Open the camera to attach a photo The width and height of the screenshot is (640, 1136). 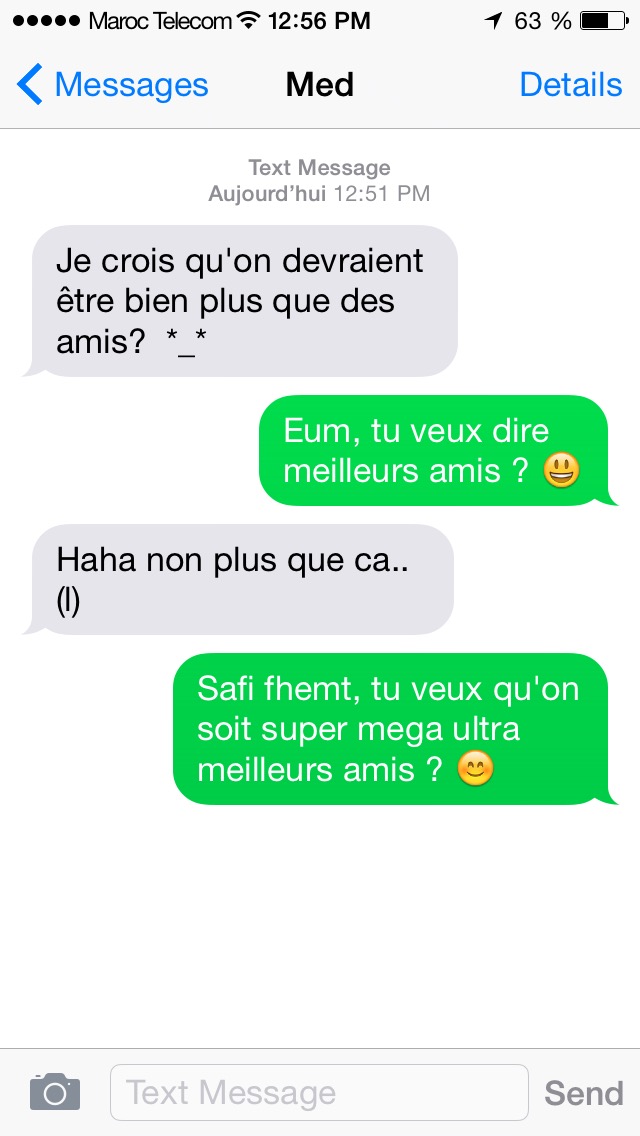55,1092
